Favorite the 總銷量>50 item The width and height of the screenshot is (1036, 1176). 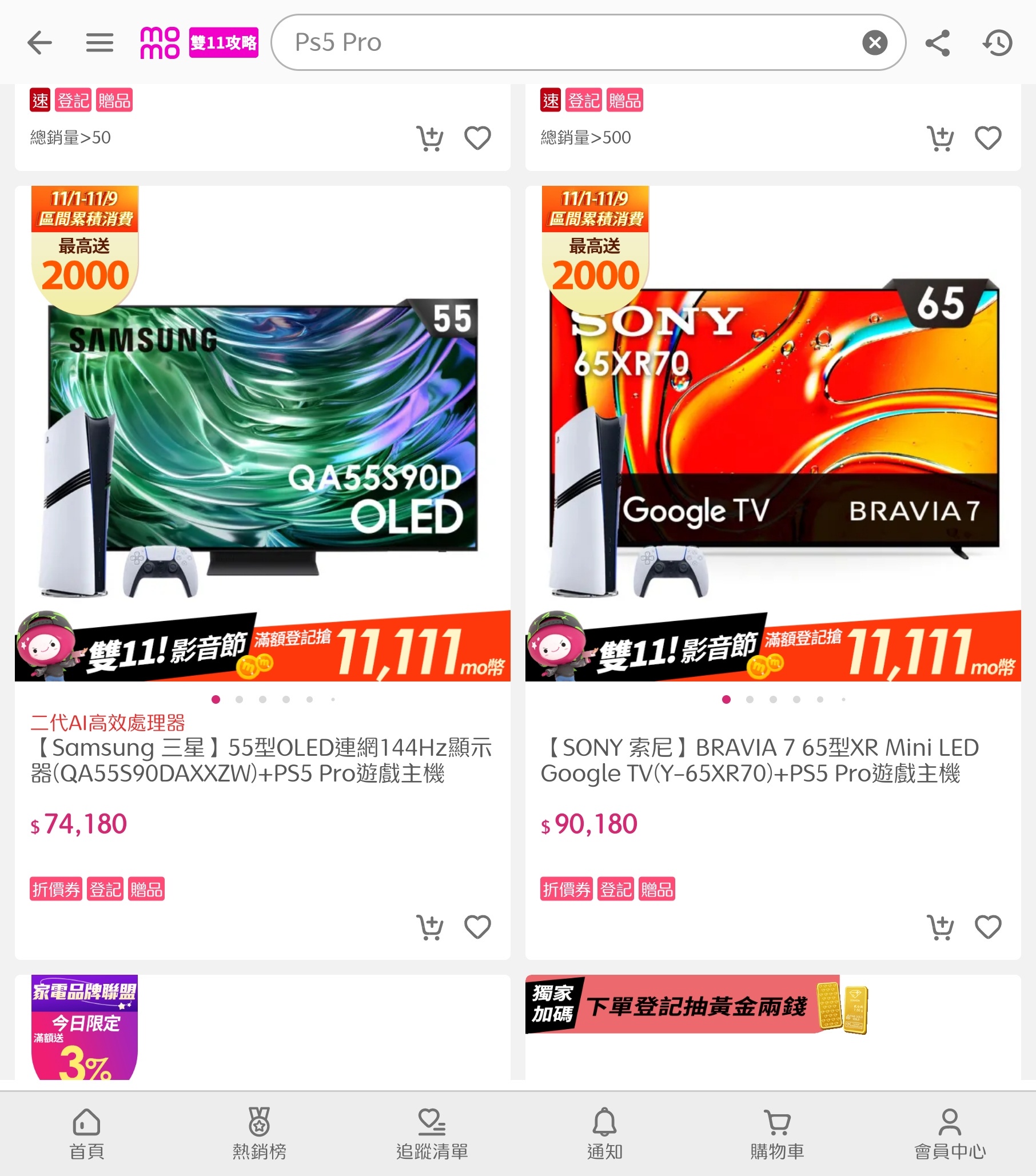point(477,138)
